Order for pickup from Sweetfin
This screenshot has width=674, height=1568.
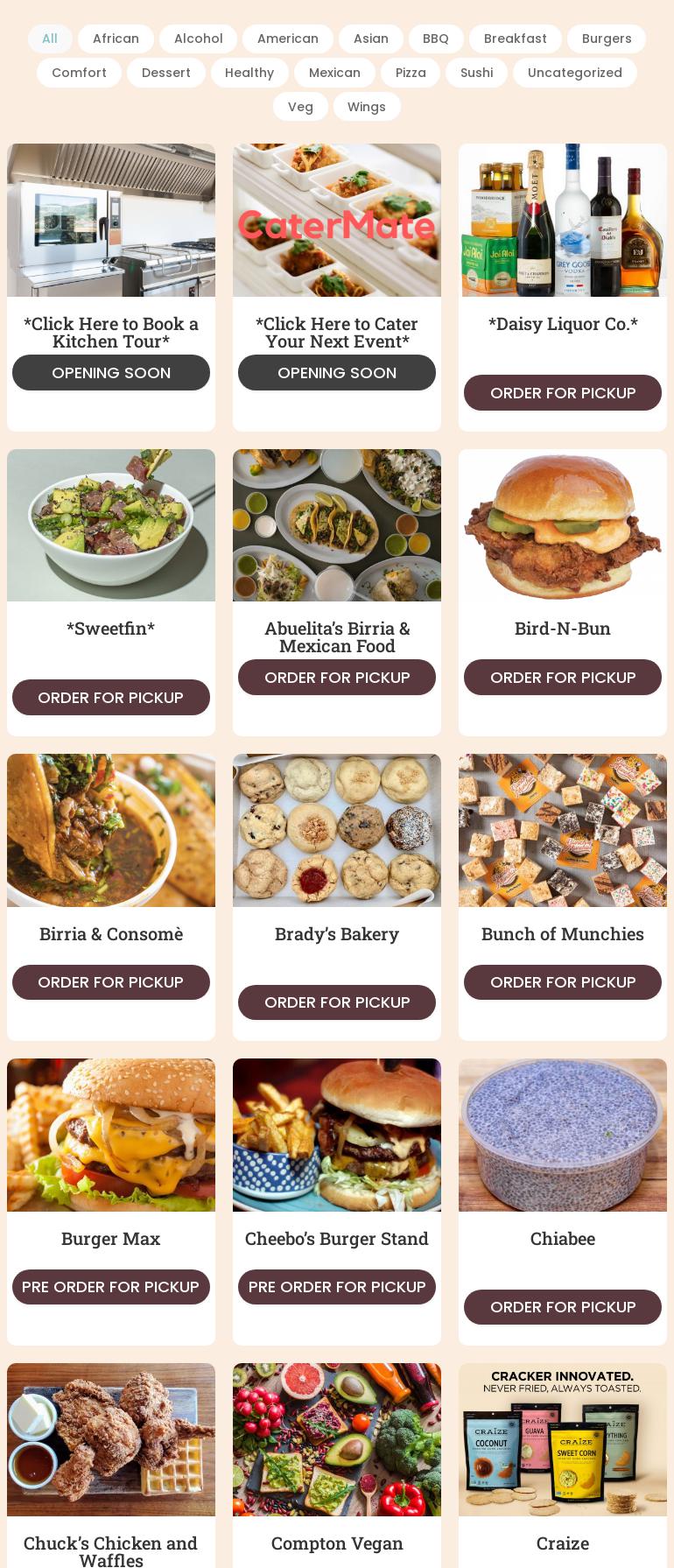111,697
